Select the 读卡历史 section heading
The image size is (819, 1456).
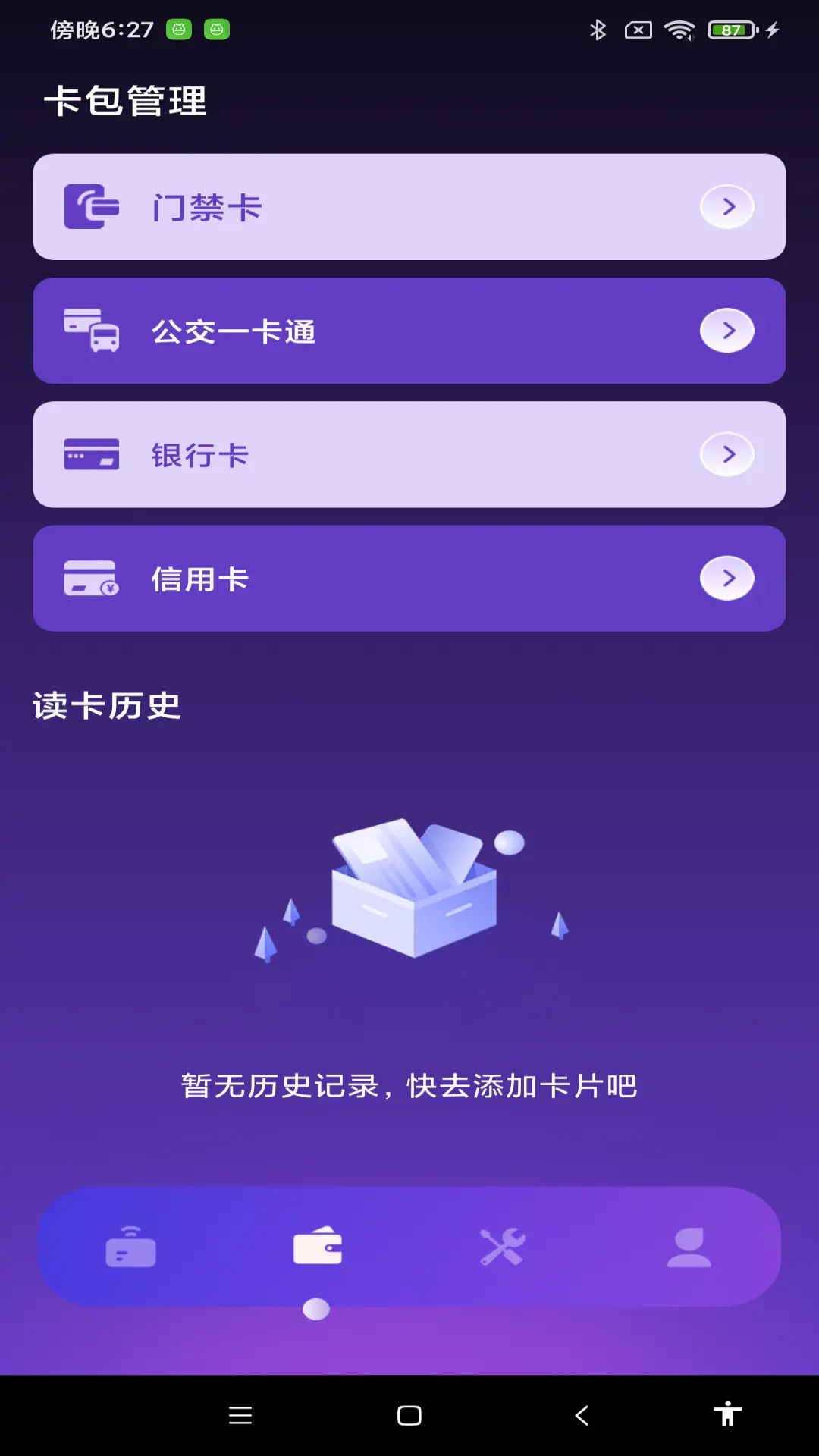(106, 706)
